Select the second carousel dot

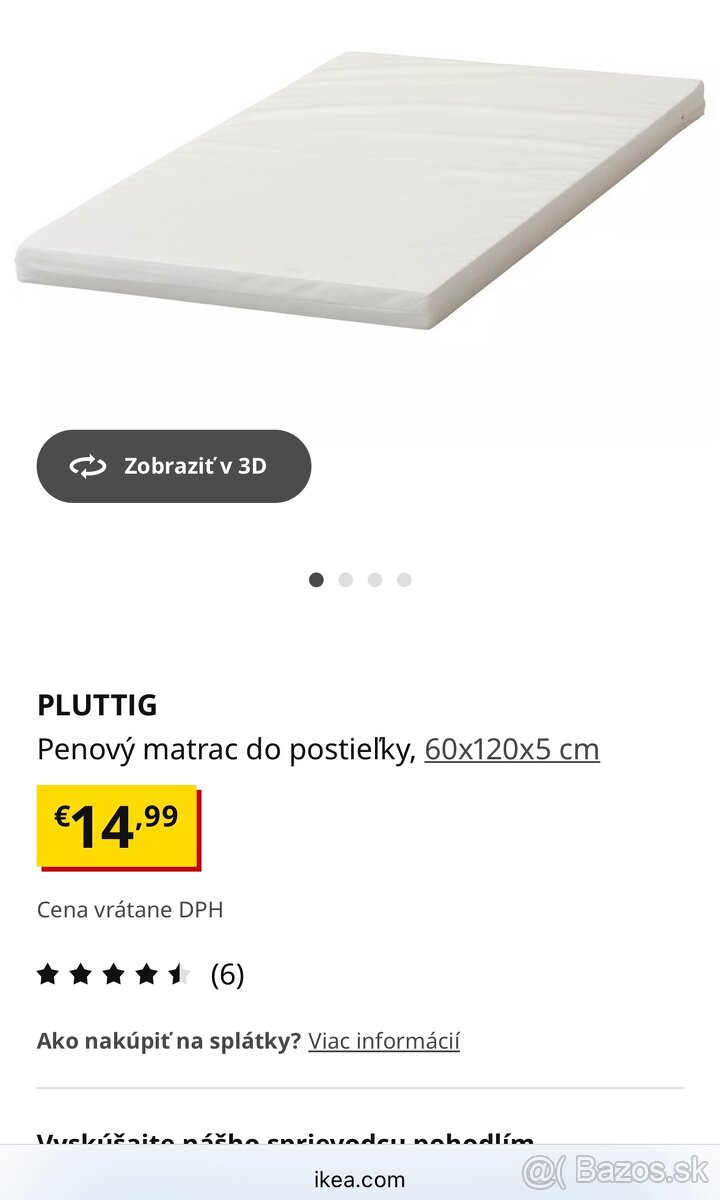[x=345, y=579]
